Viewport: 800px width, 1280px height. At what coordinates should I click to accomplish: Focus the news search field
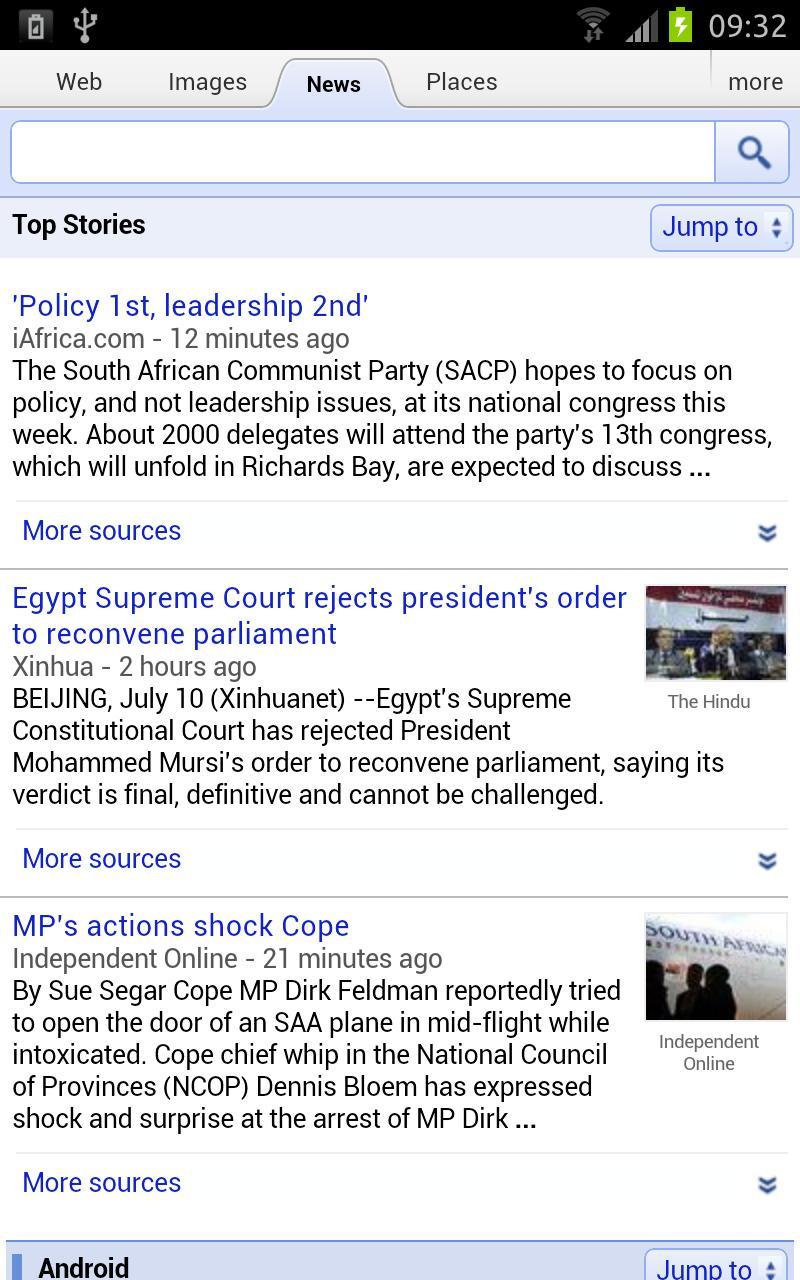[x=363, y=153]
